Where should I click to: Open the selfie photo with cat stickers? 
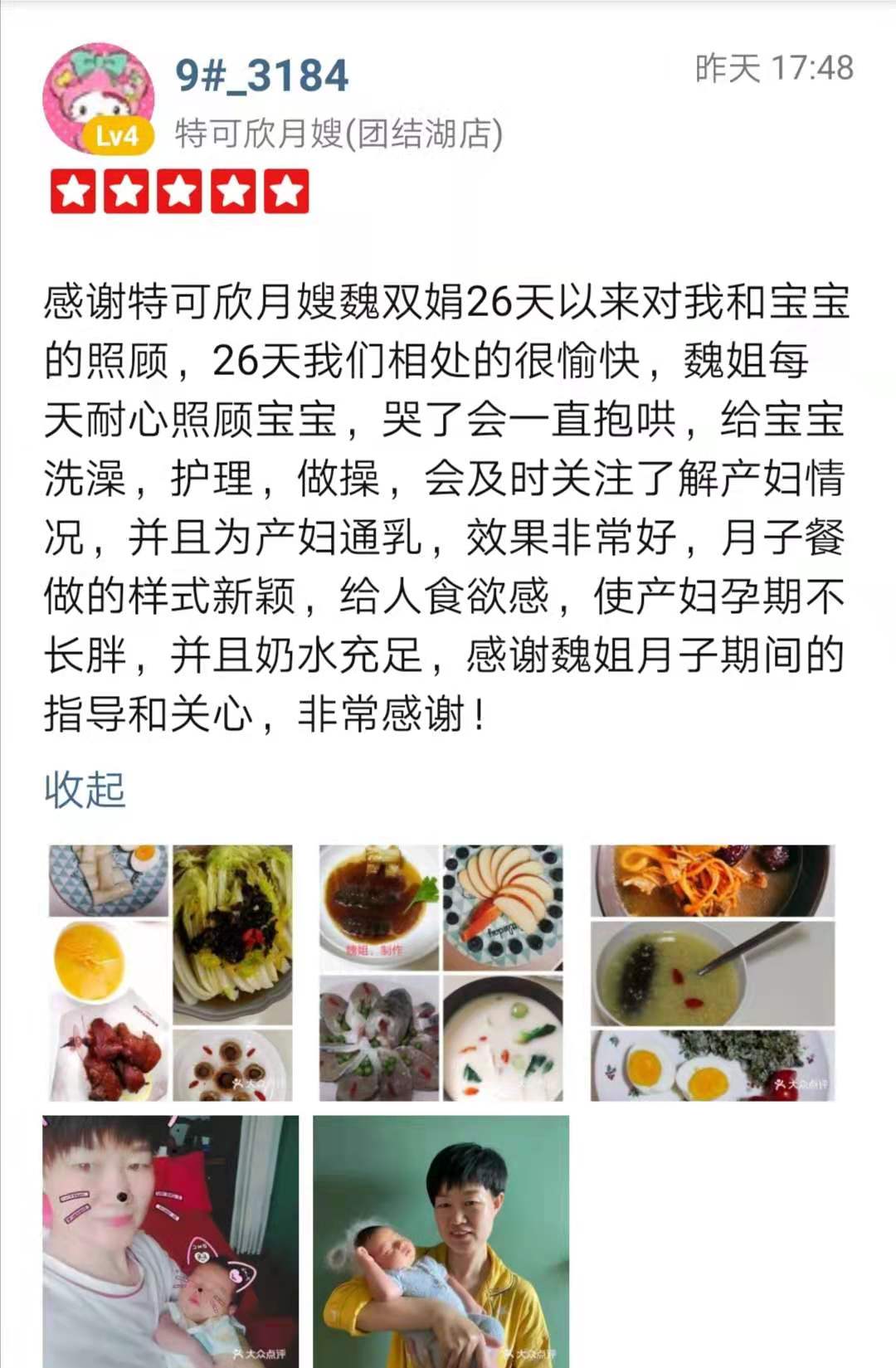171,1240
